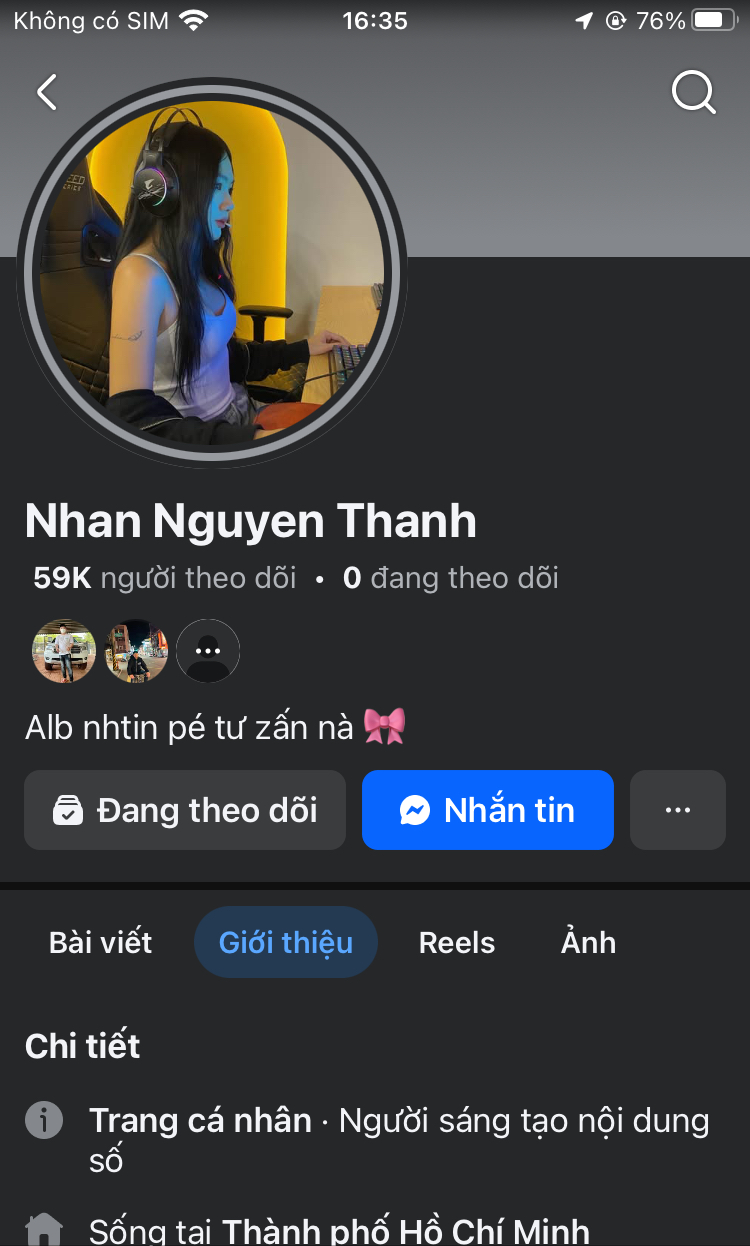
Task: Open the Reels tab
Action: click(457, 942)
